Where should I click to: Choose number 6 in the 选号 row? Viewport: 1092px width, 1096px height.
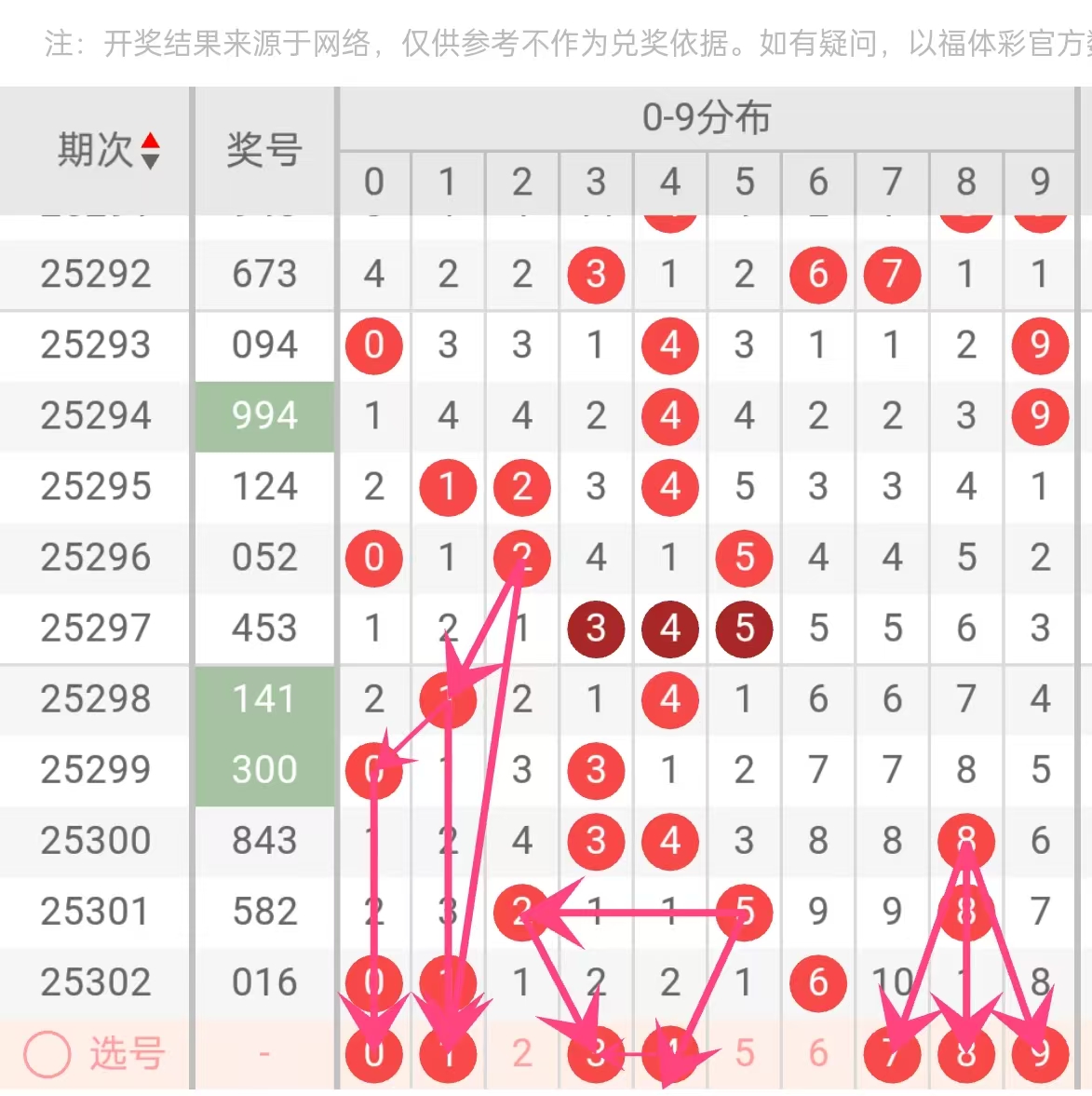pos(817,1053)
